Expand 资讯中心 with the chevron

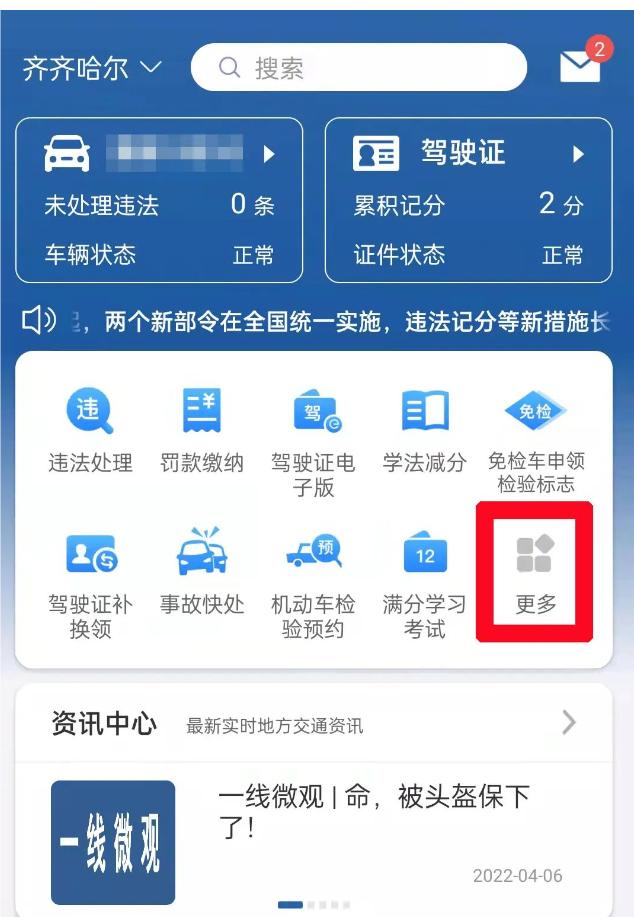point(569,722)
